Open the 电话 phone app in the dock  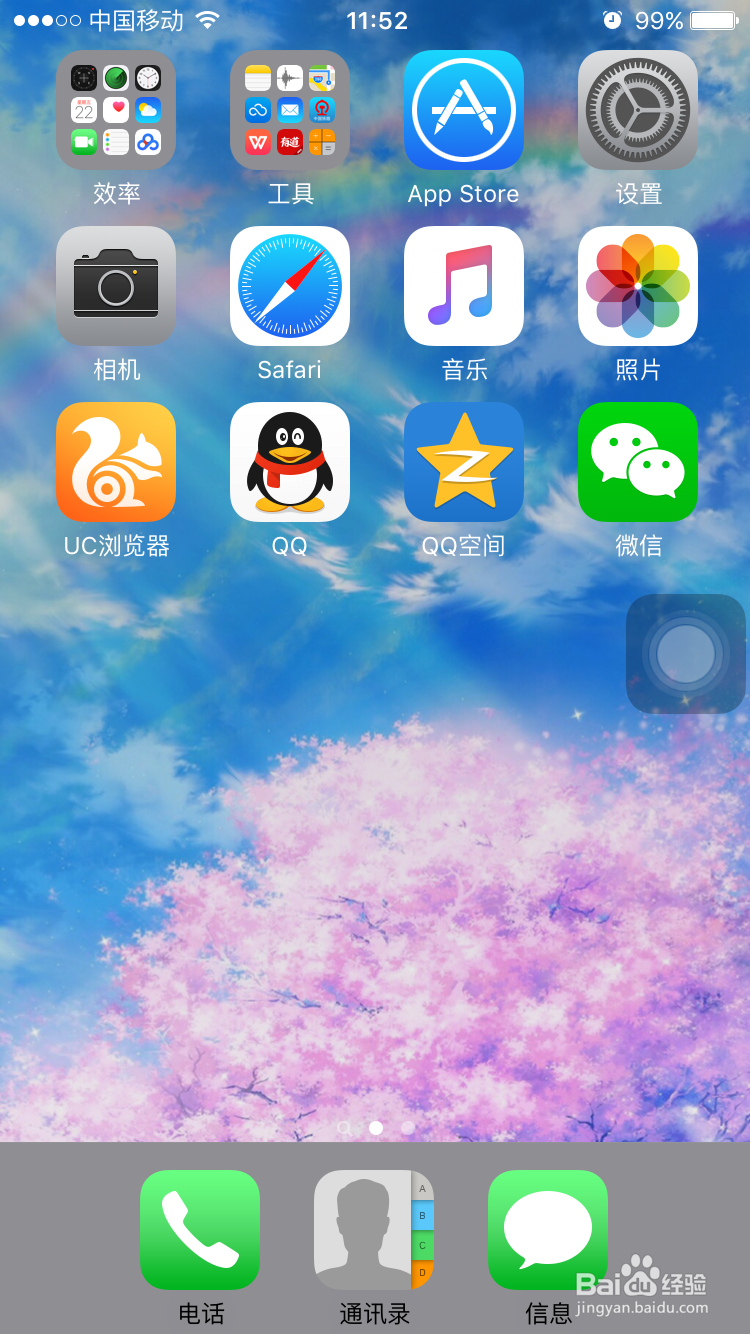200,1230
